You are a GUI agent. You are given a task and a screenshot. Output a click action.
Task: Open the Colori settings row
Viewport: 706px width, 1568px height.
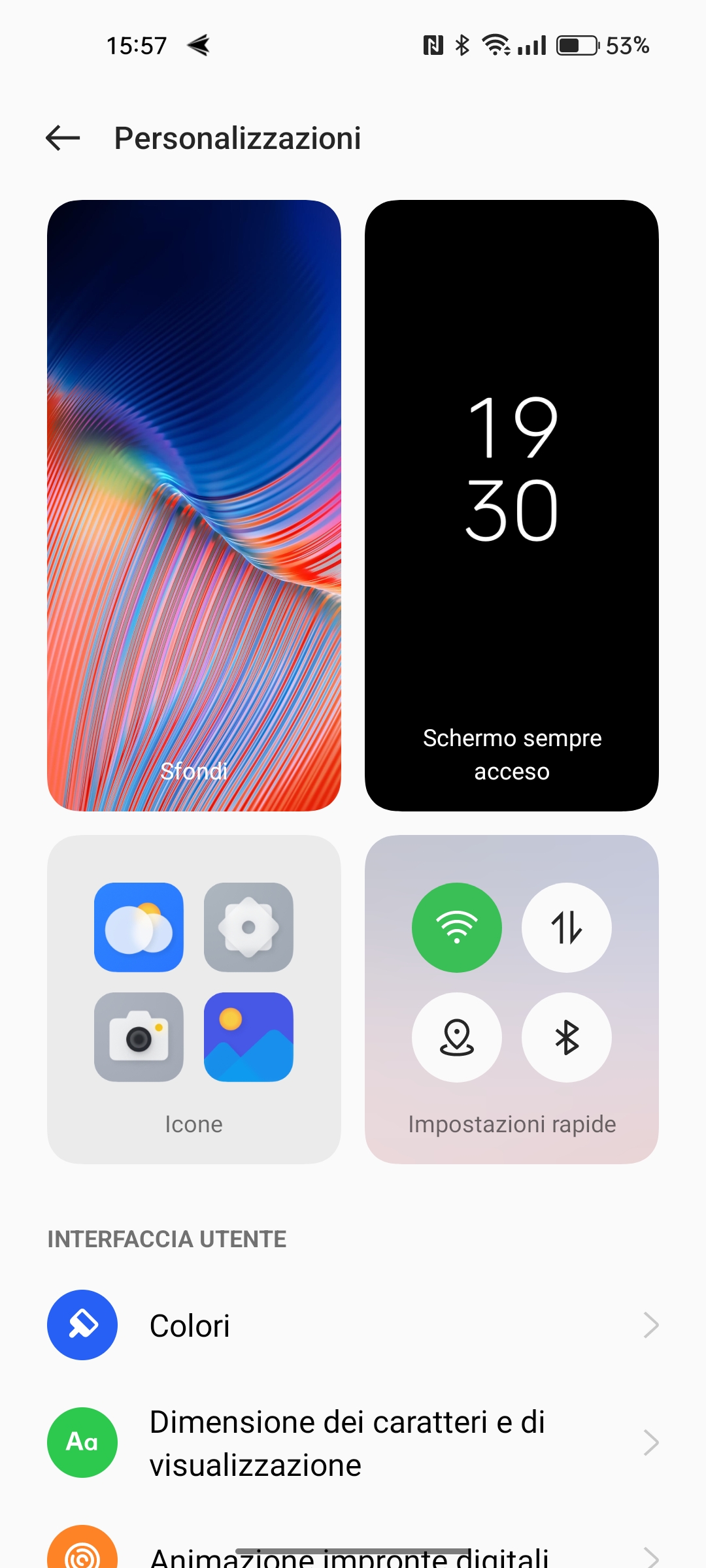click(x=353, y=1325)
